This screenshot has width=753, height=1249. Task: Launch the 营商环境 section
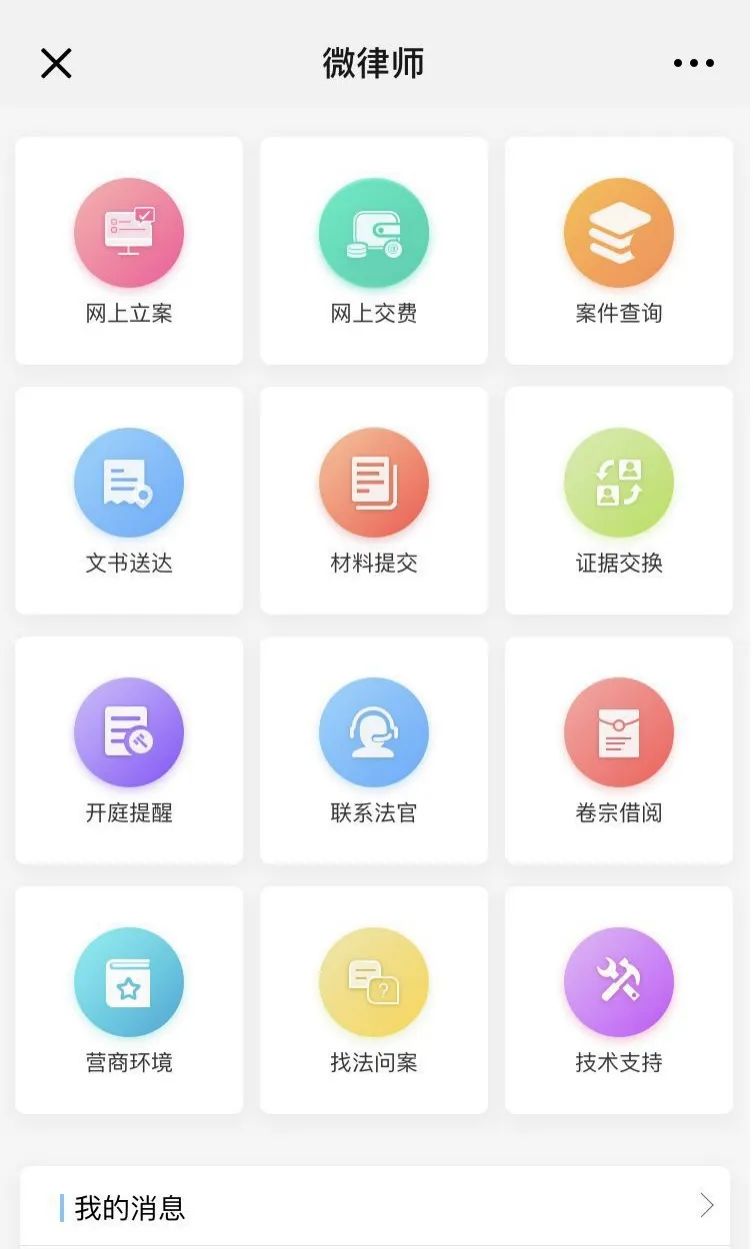click(x=129, y=1000)
